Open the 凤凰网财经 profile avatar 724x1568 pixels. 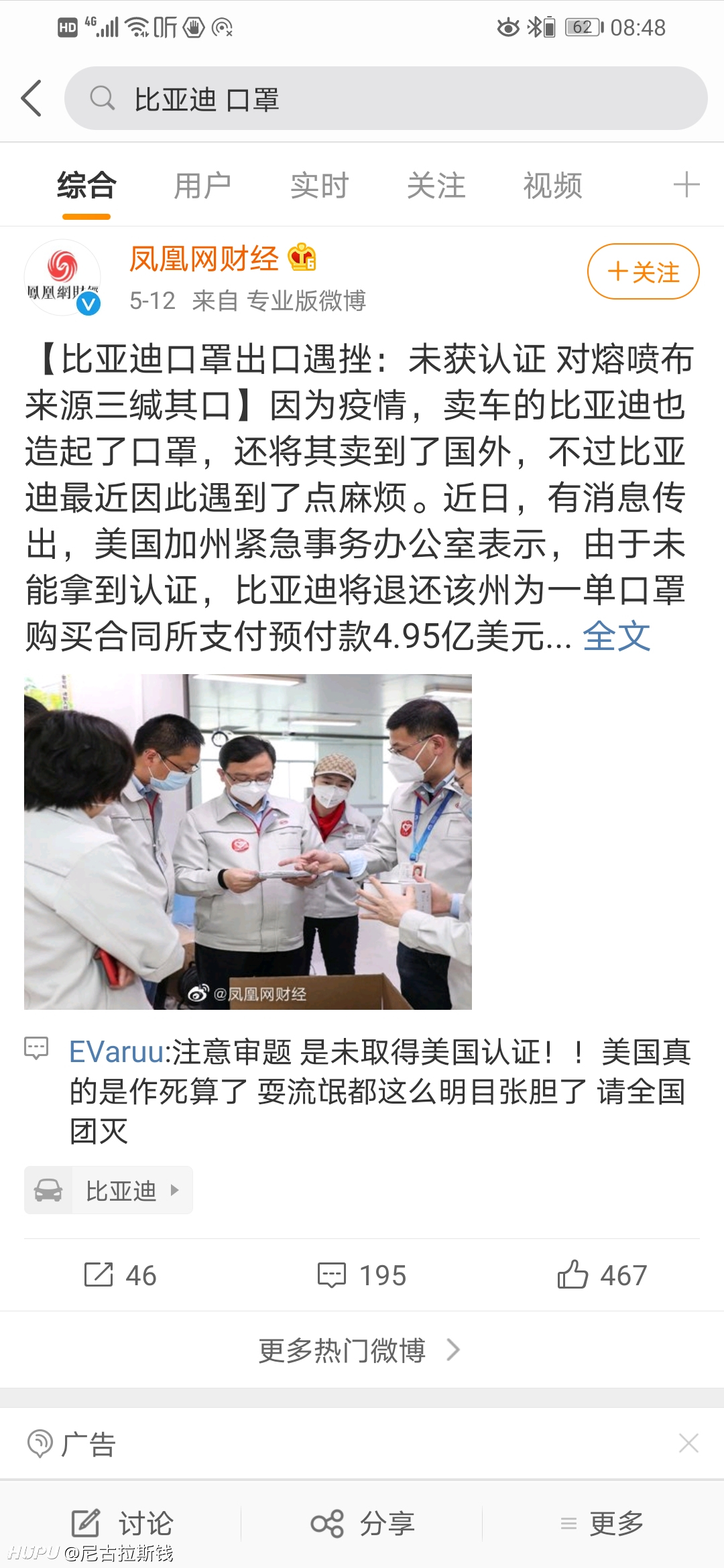(x=62, y=277)
